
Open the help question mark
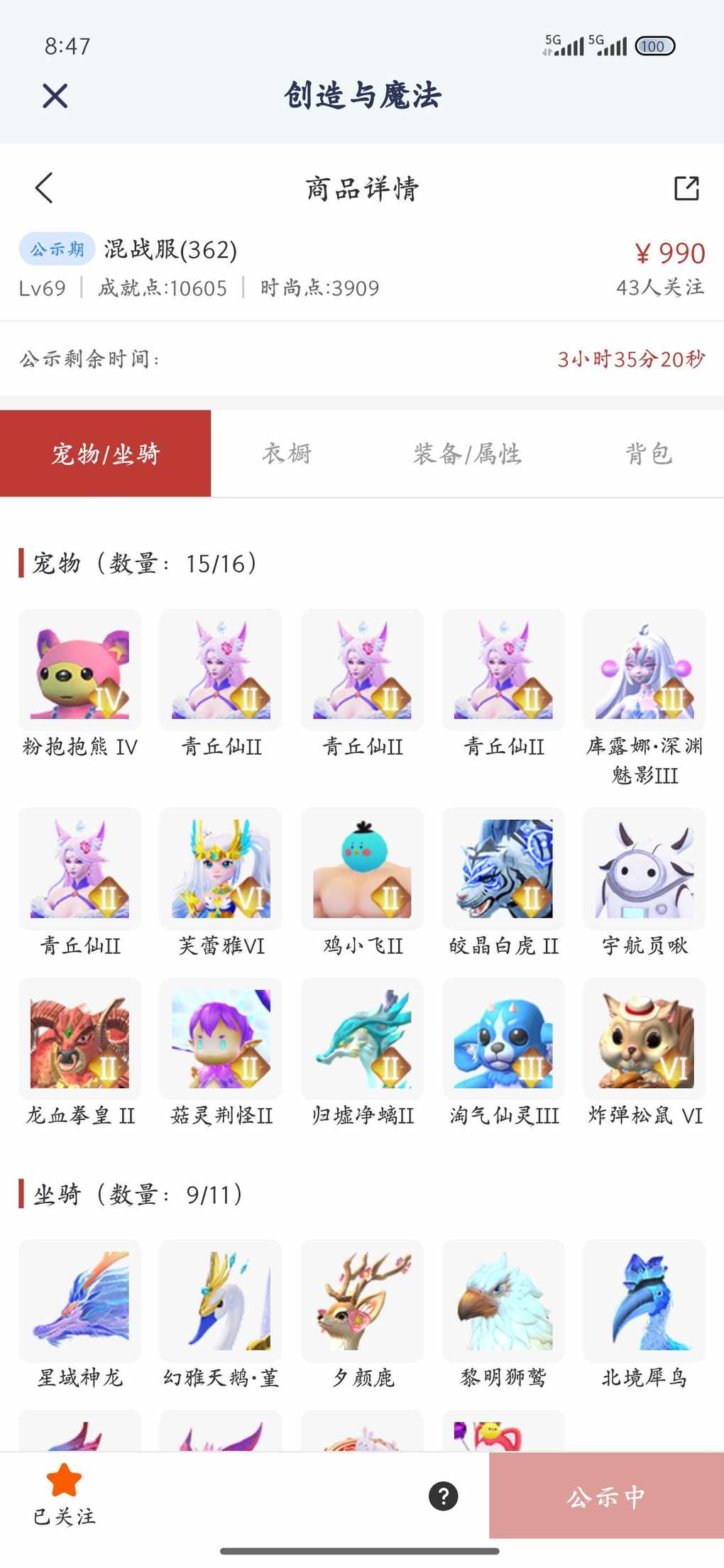[444, 1496]
